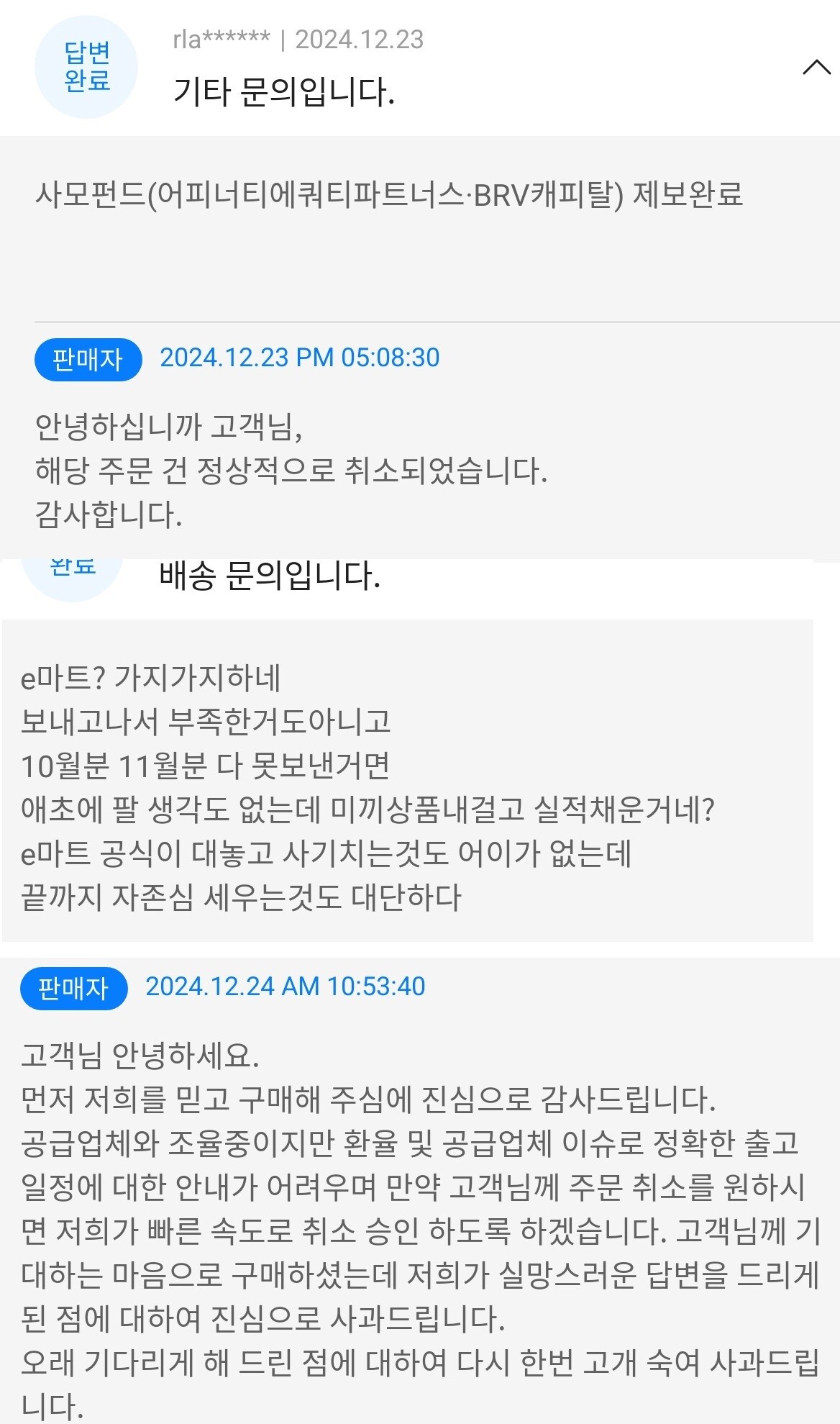
Task: Collapse the inquiry with the top chevron
Action: [816, 66]
